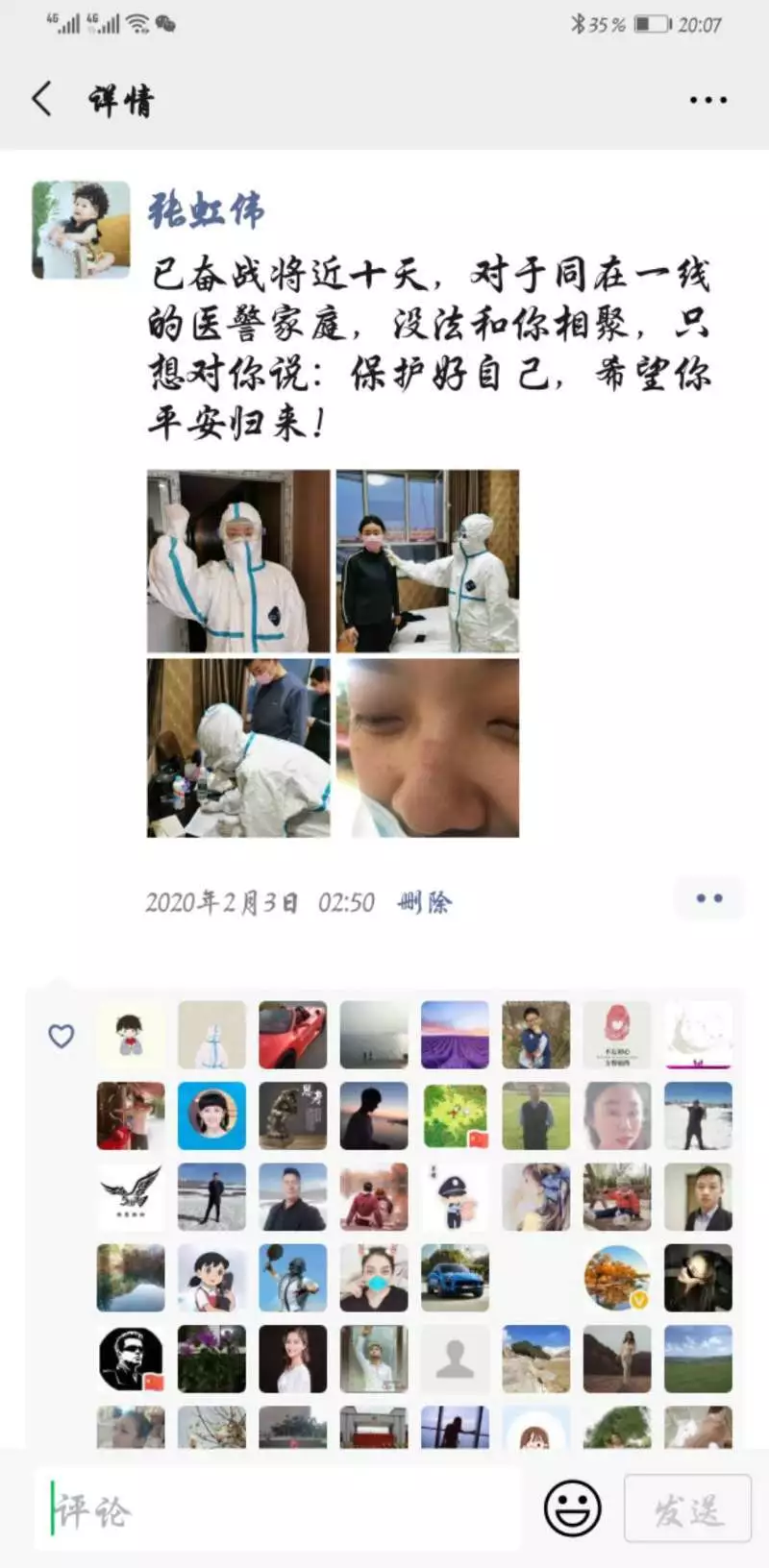The height and width of the screenshot is (1568, 769).
Task: Open the emoji picker
Action: click(573, 1508)
